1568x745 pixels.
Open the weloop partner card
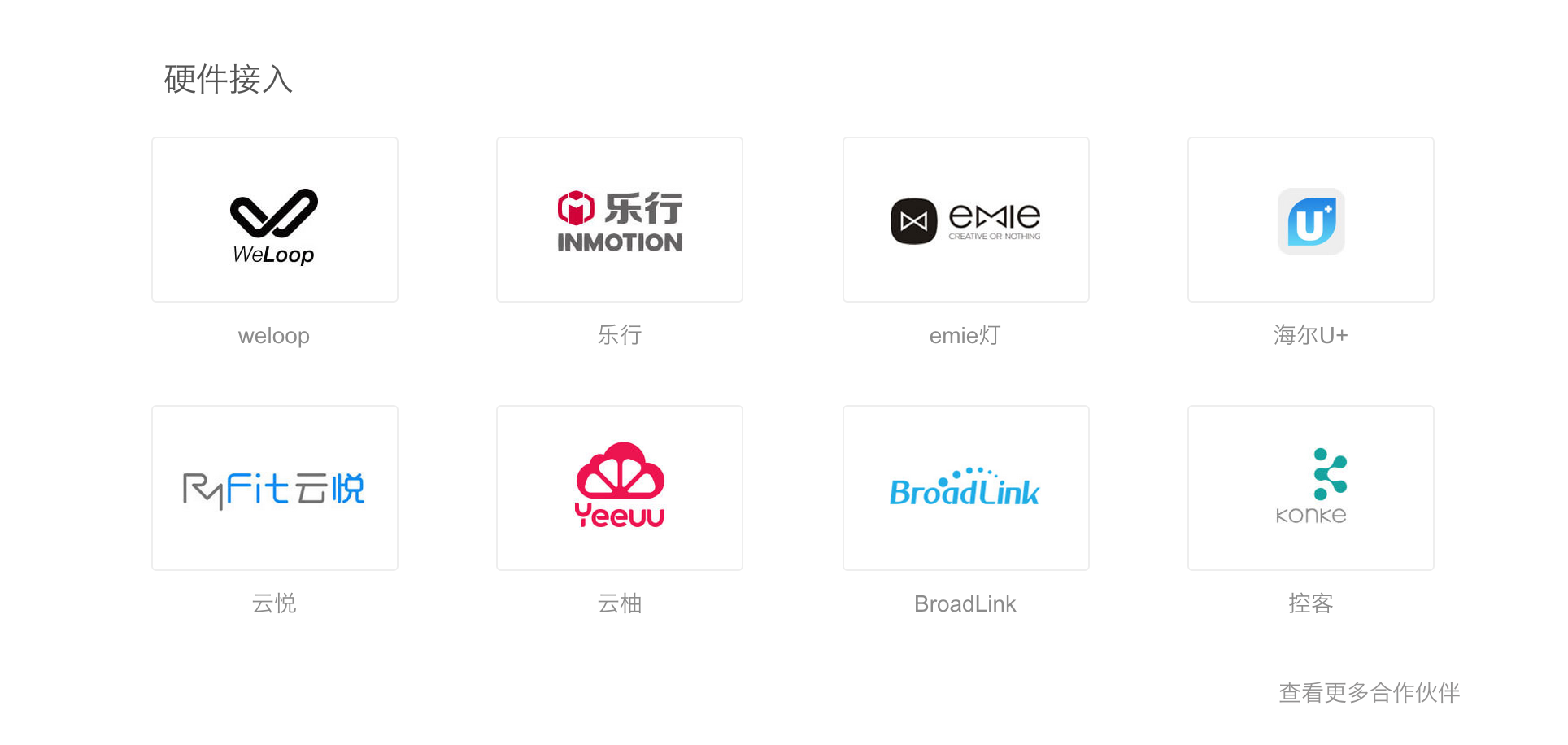click(x=274, y=220)
